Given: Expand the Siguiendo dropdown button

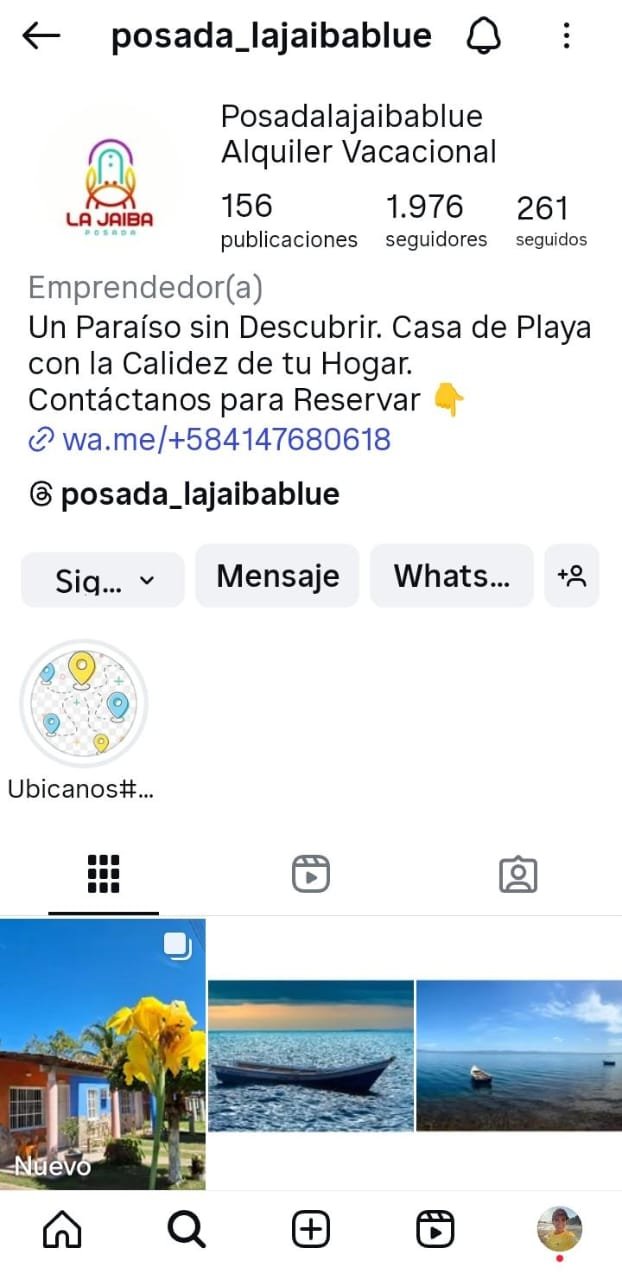Looking at the screenshot, I should tap(103, 580).
